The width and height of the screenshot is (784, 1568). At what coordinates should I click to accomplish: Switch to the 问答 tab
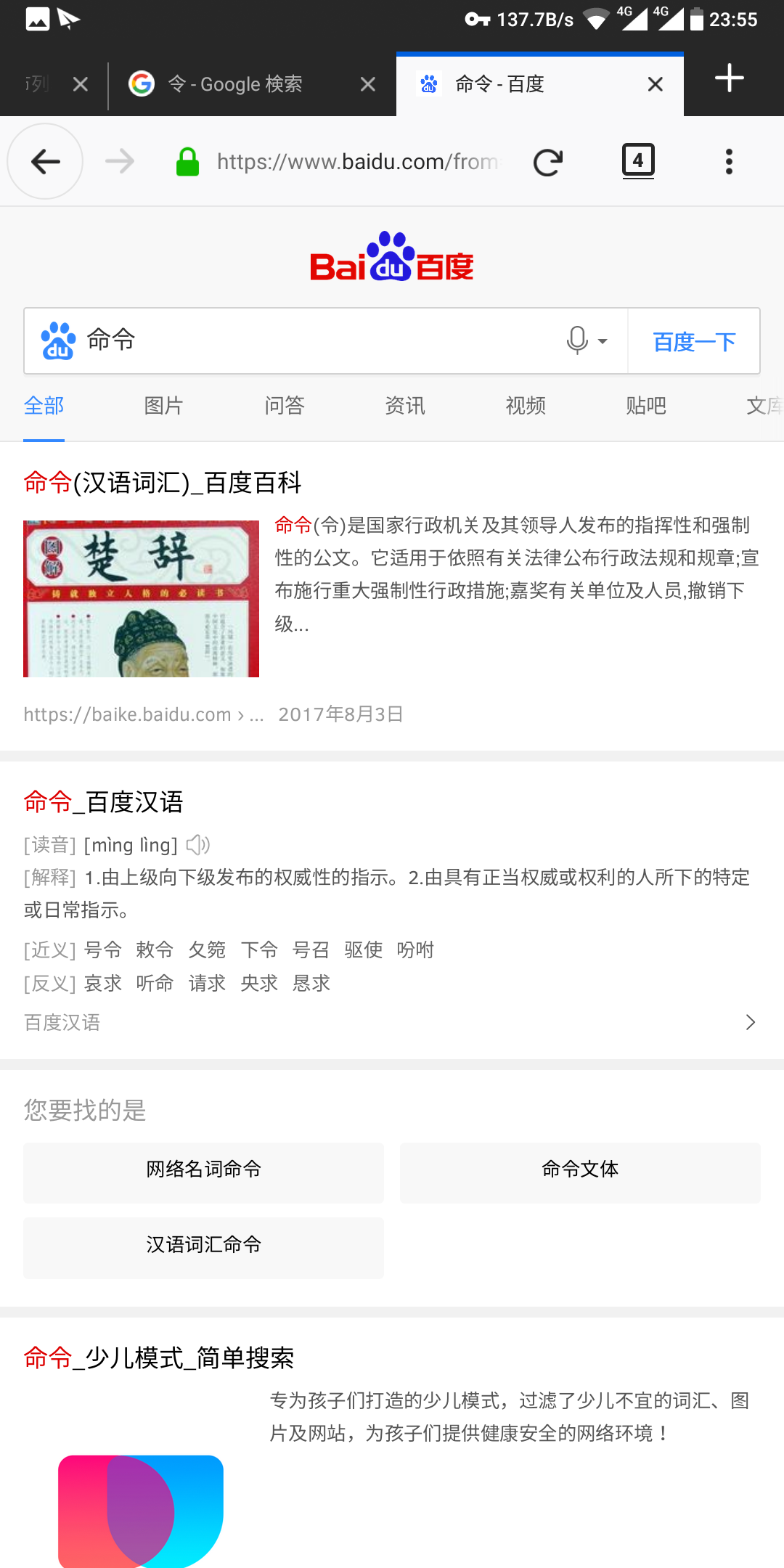coord(284,406)
